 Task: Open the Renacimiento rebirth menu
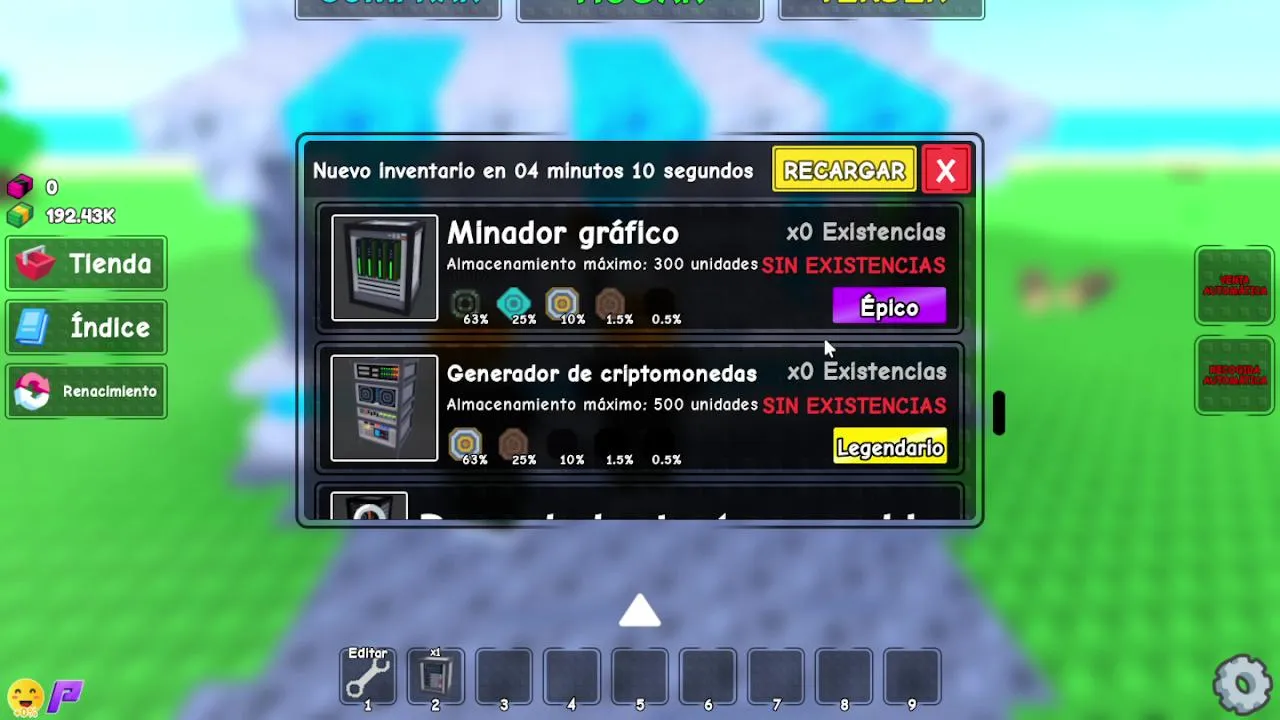pos(86,391)
